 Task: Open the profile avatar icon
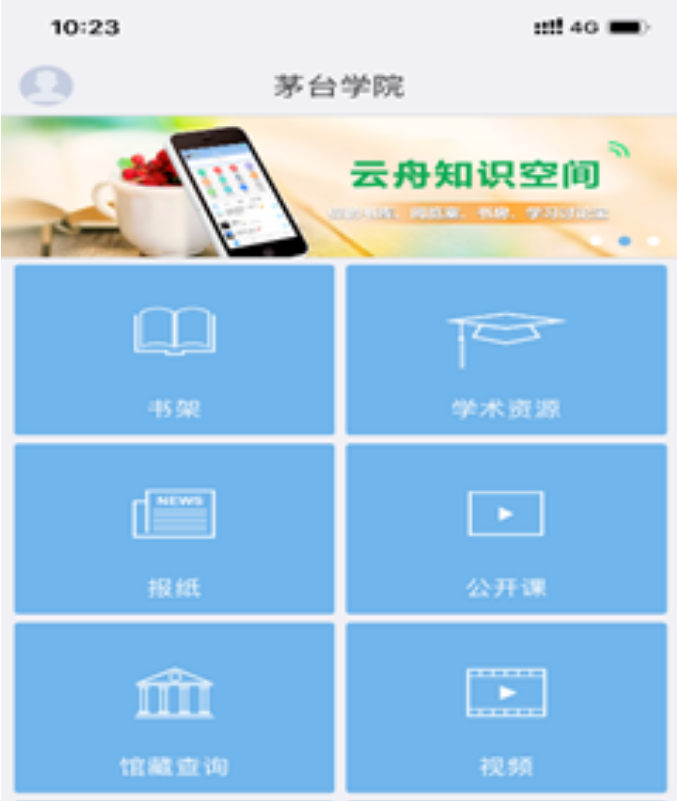click(46, 85)
